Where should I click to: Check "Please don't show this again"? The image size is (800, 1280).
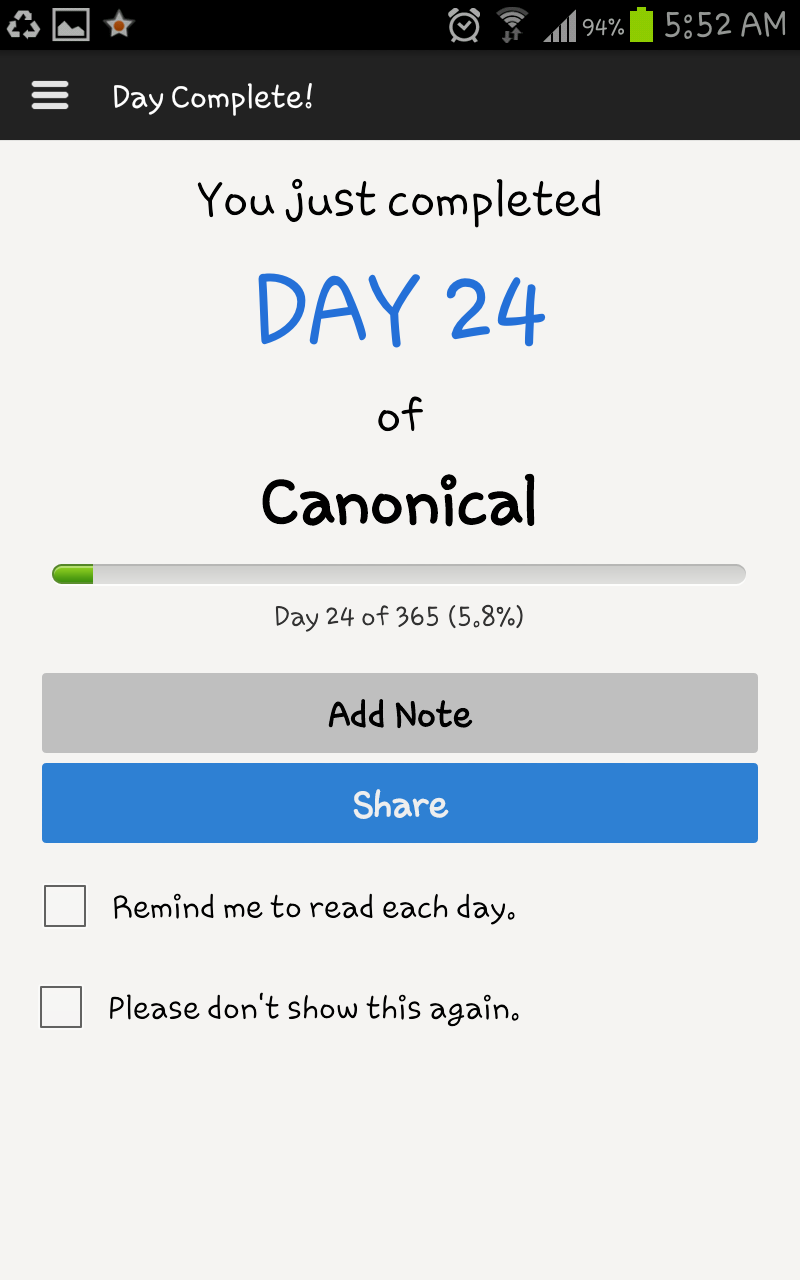61,1007
